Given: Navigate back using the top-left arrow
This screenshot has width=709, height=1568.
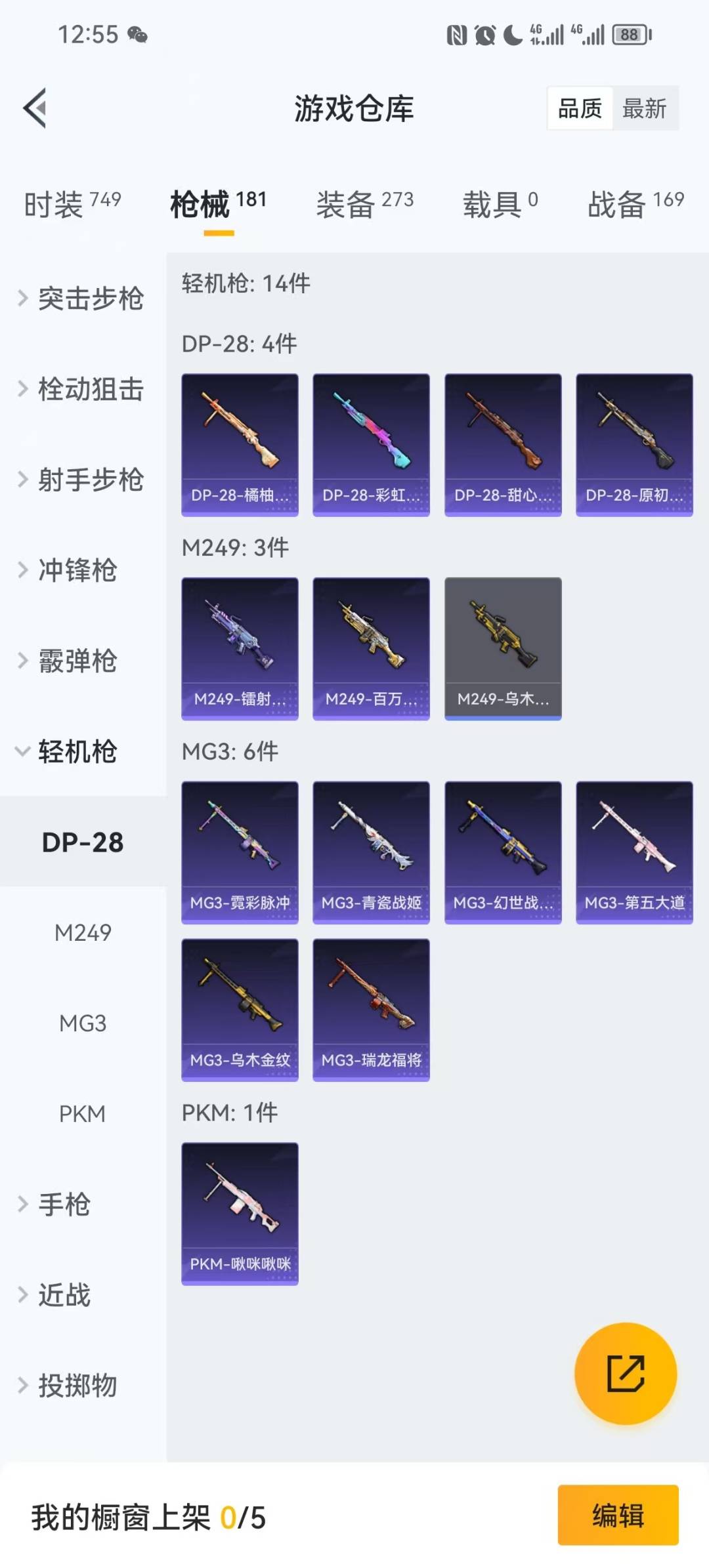Looking at the screenshot, I should [34, 108].
